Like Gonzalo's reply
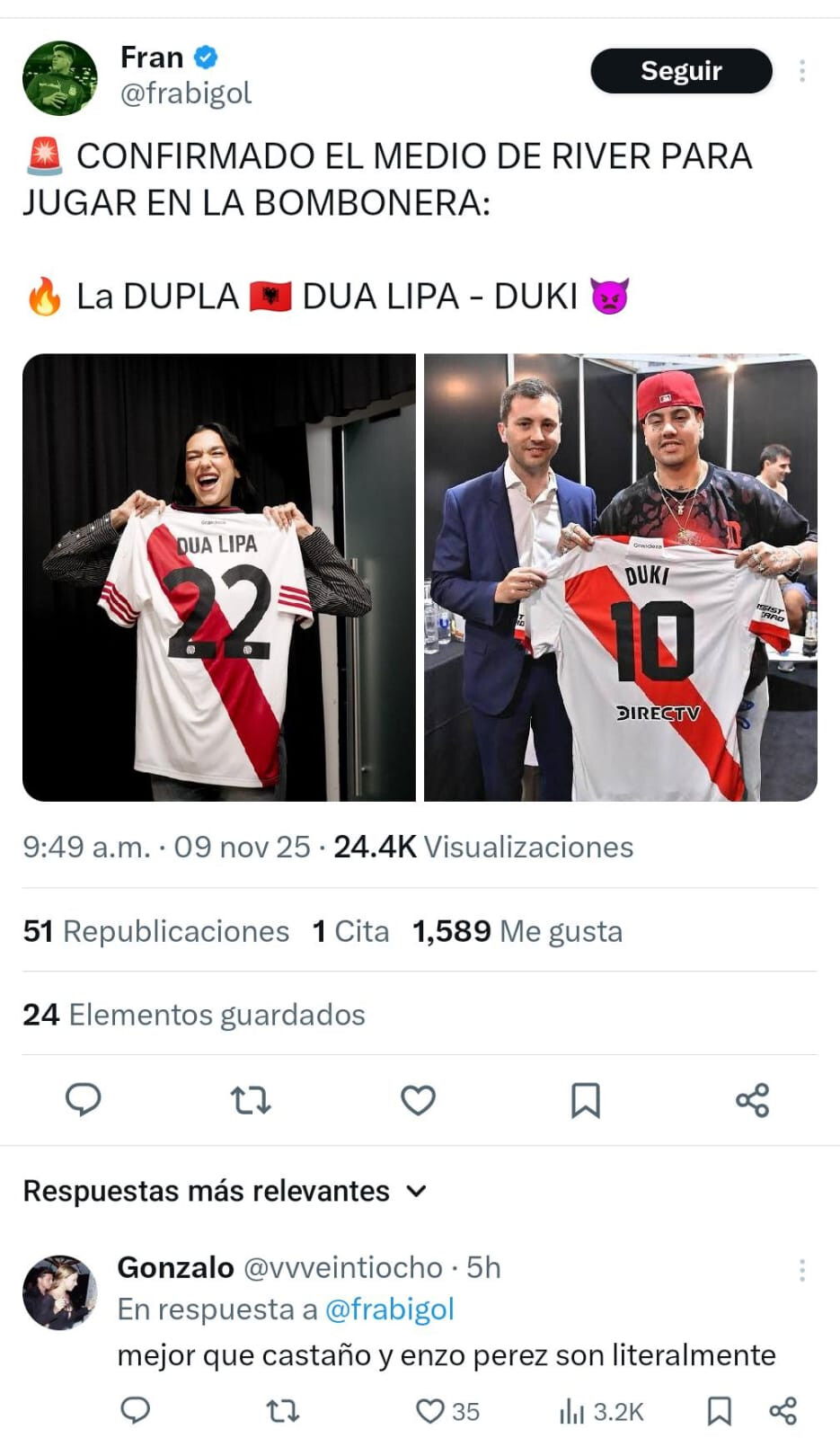Image resolution: width=840 pixels, height=1438 pixels. point(430,1411)
